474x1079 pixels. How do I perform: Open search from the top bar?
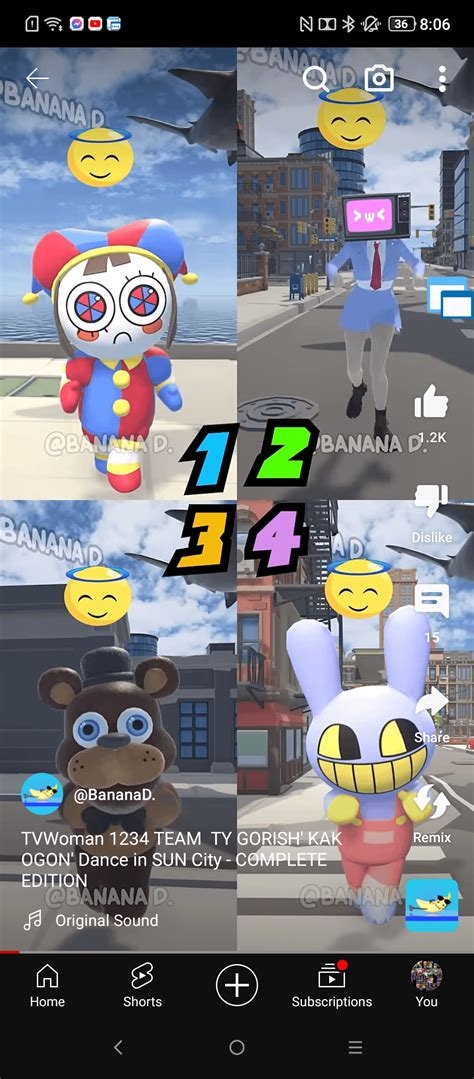[315, 79]
